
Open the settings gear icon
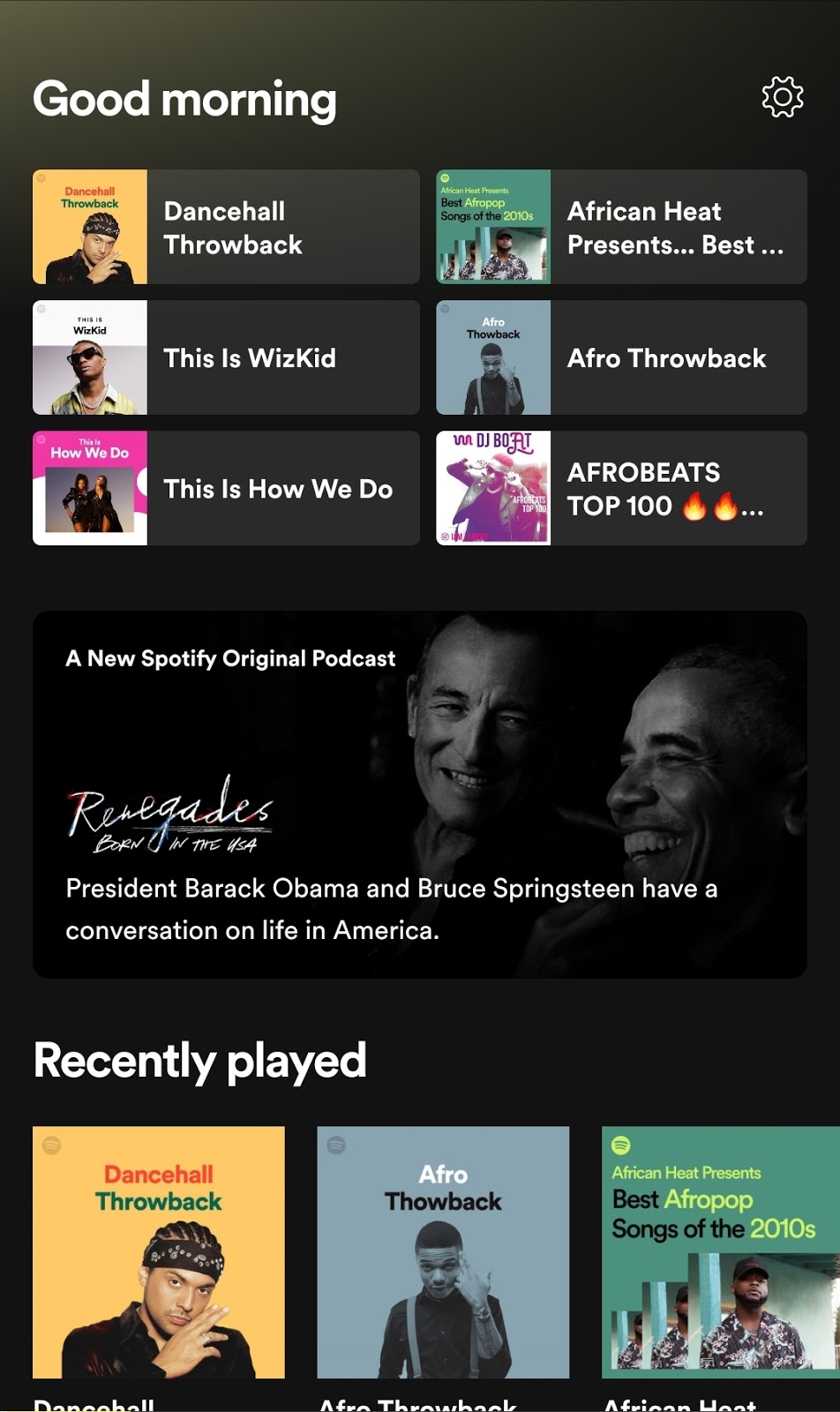coord(783,96)
